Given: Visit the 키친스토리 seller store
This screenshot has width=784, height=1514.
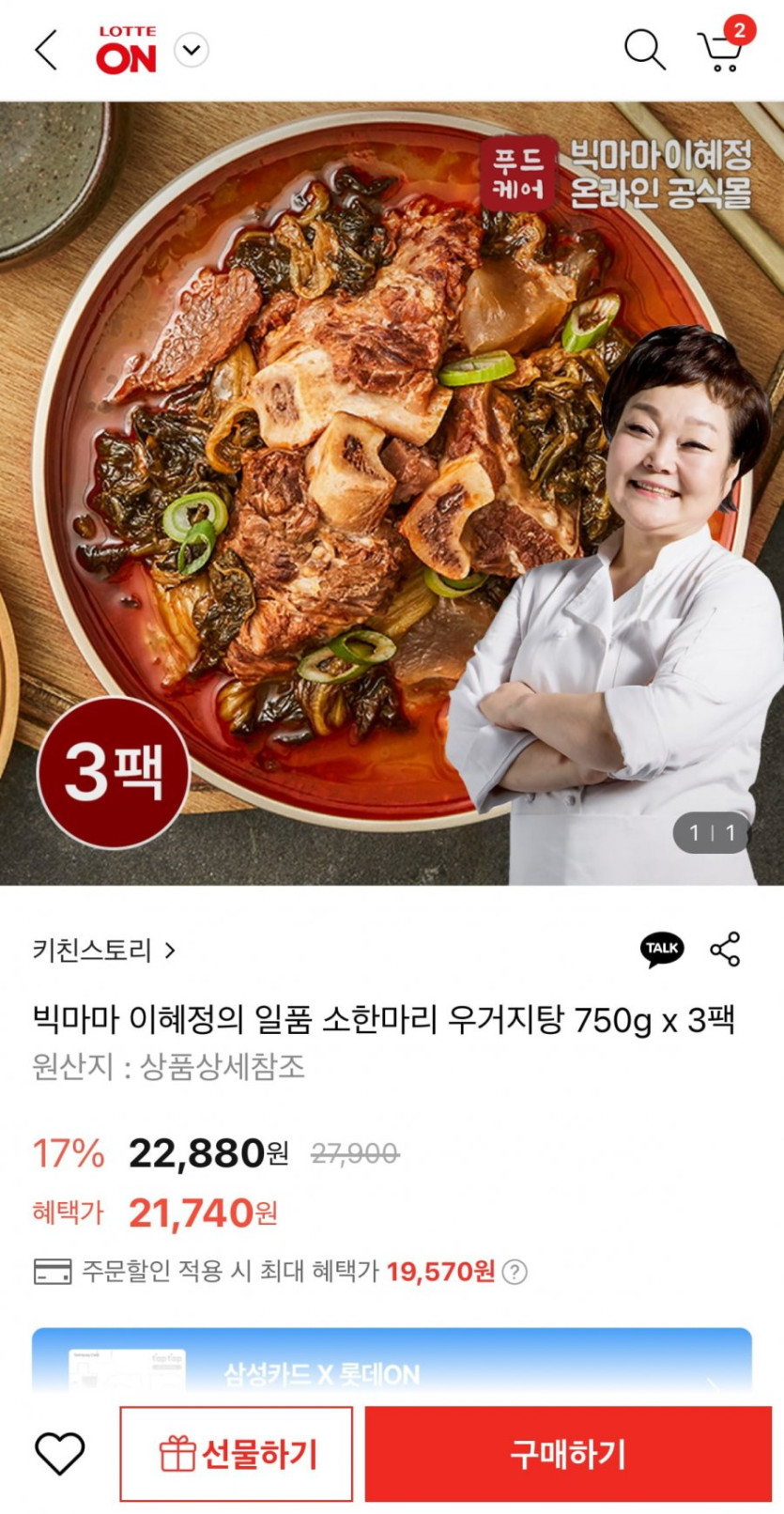Looking at the screenshot, I should [x=103, y=950].
